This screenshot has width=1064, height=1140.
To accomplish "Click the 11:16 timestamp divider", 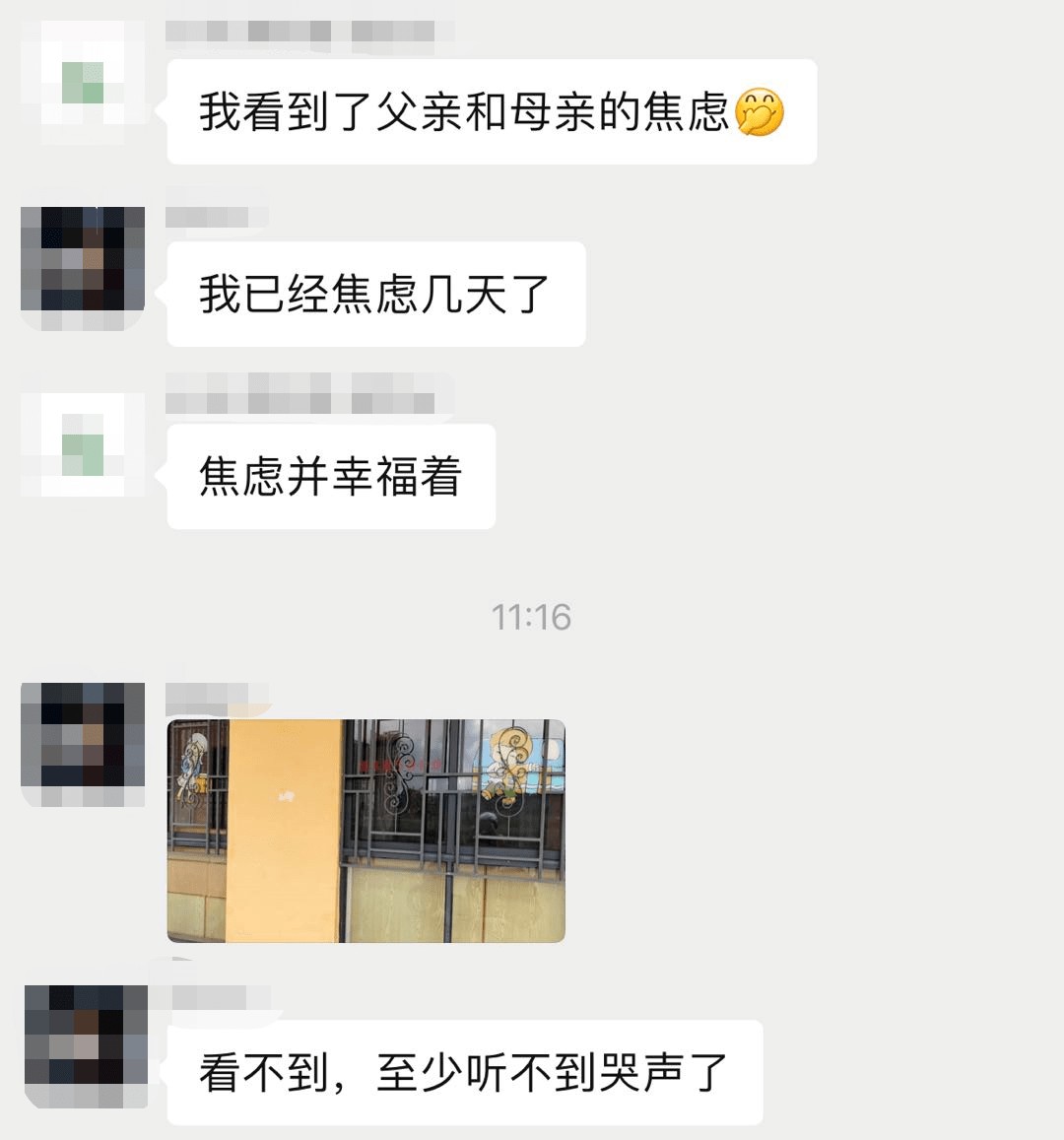I will (529, 618).
